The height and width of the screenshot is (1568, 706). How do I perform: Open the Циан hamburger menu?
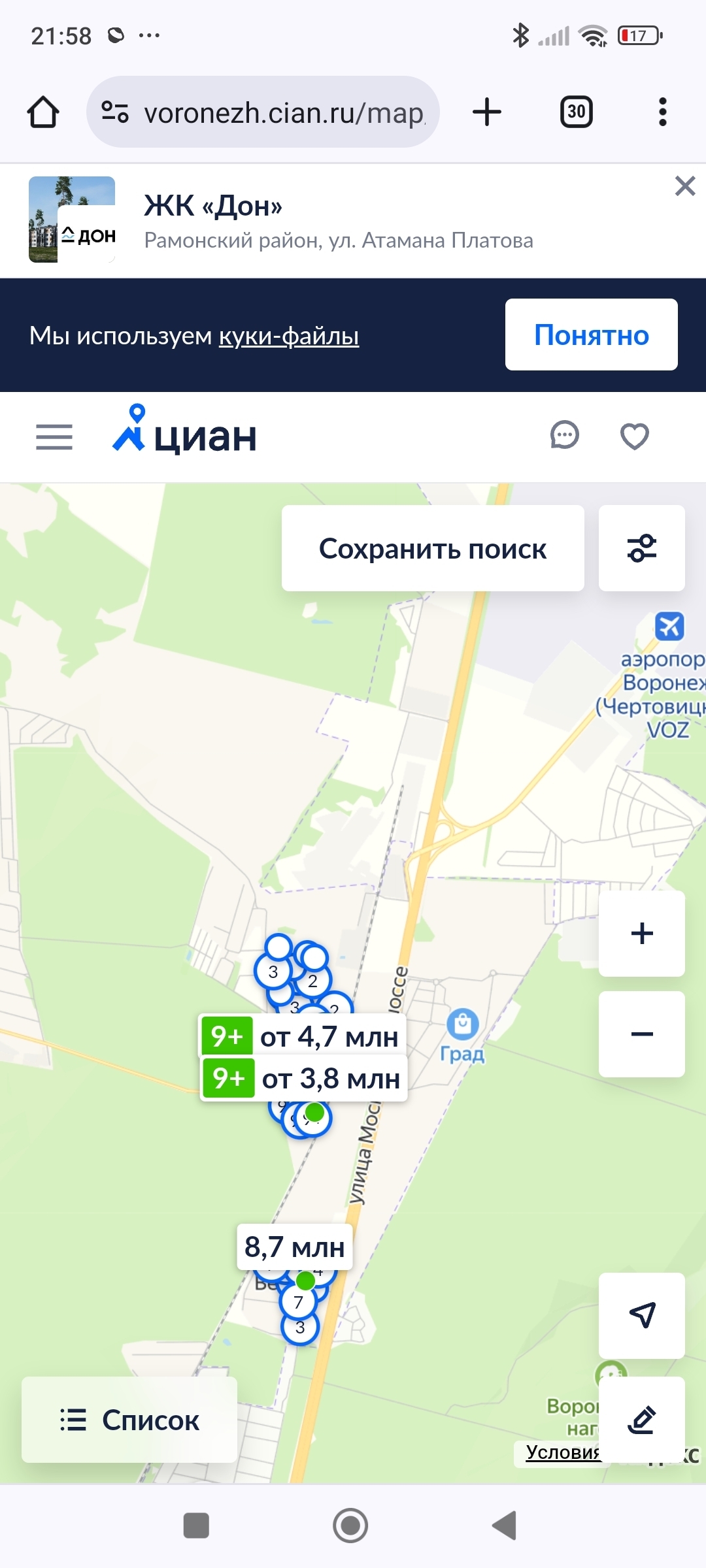(54, 437)
